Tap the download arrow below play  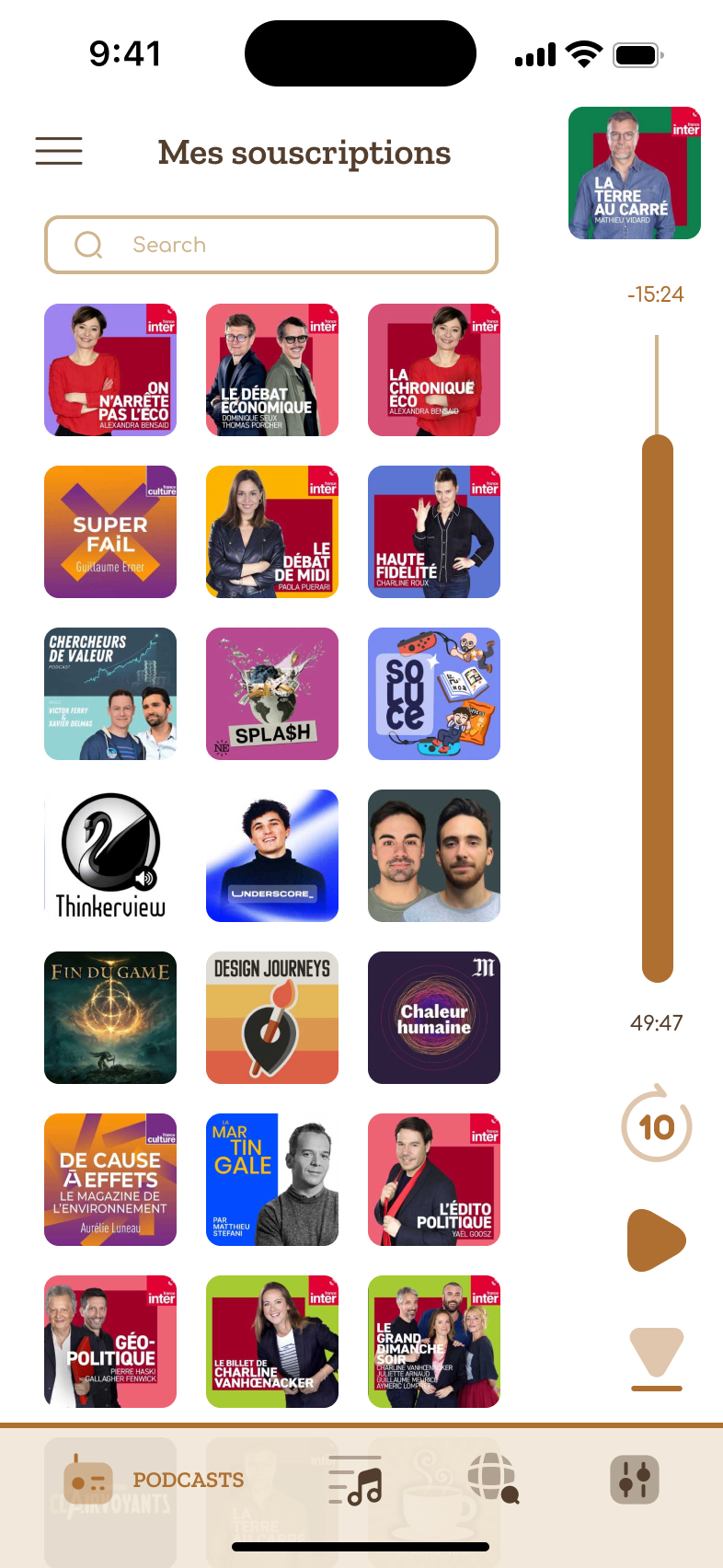coord(657,1359)
